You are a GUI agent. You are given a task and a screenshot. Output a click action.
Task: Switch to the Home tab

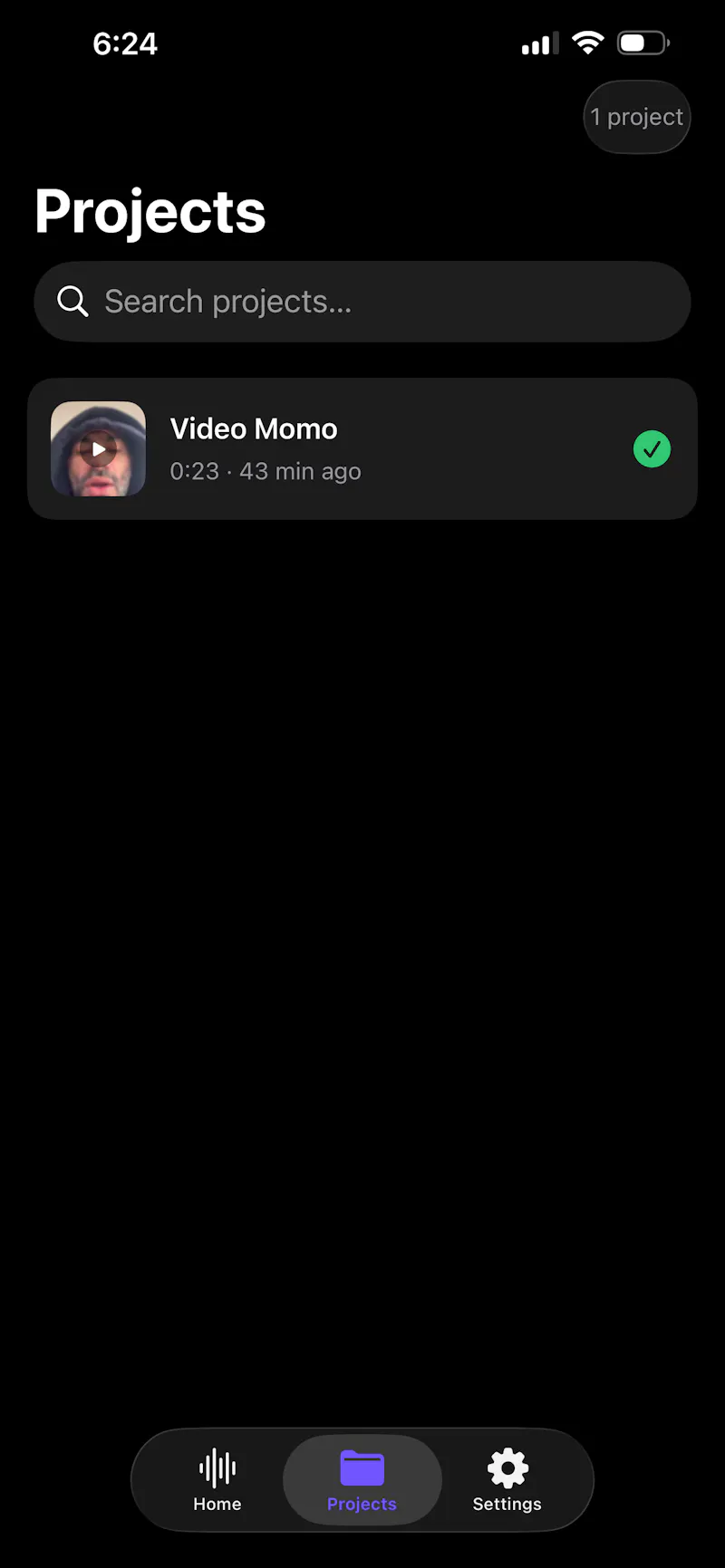217,1480
